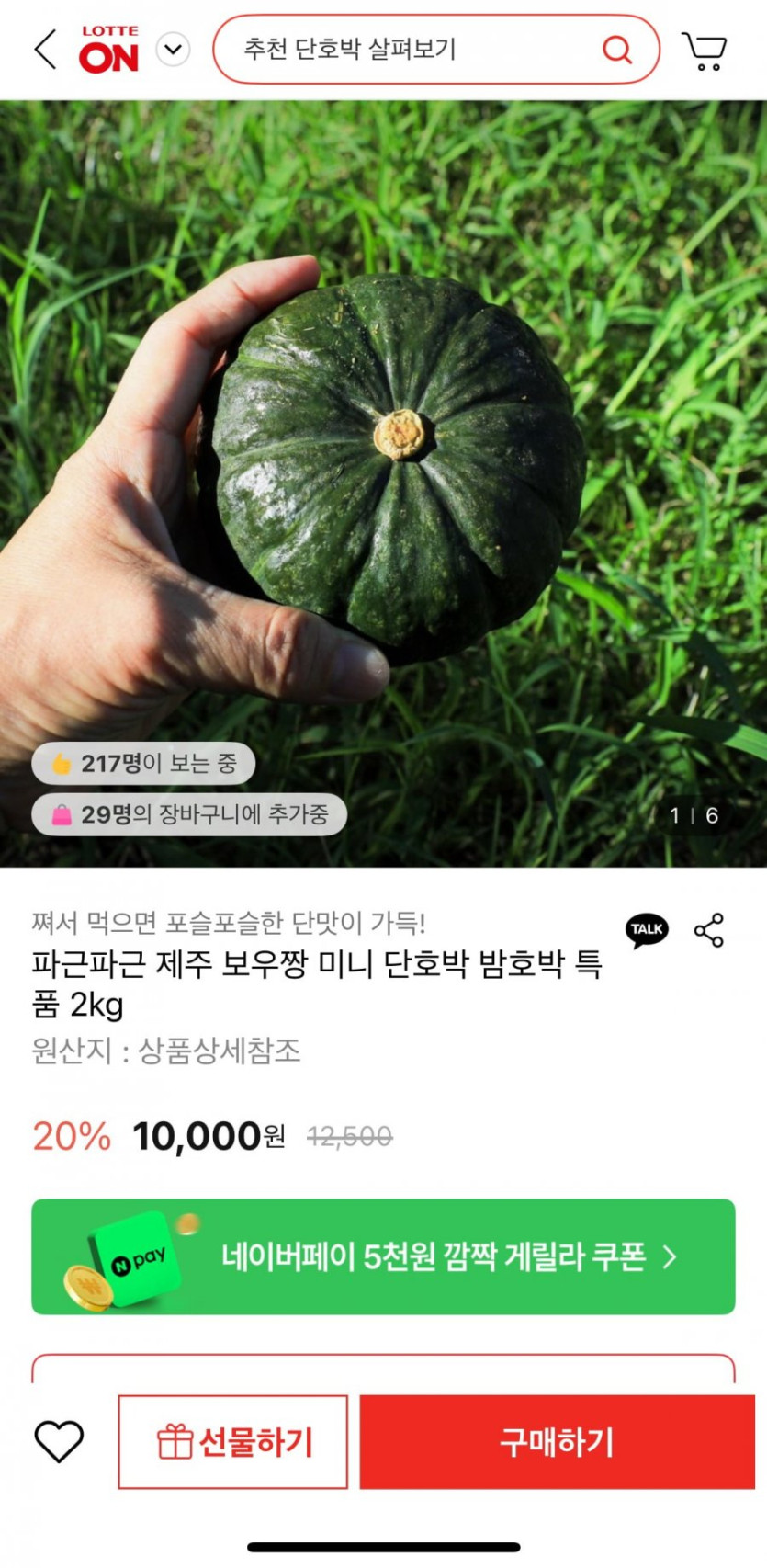
Task: Click the 선물하기 gift button
Action: coord(232,1441)
